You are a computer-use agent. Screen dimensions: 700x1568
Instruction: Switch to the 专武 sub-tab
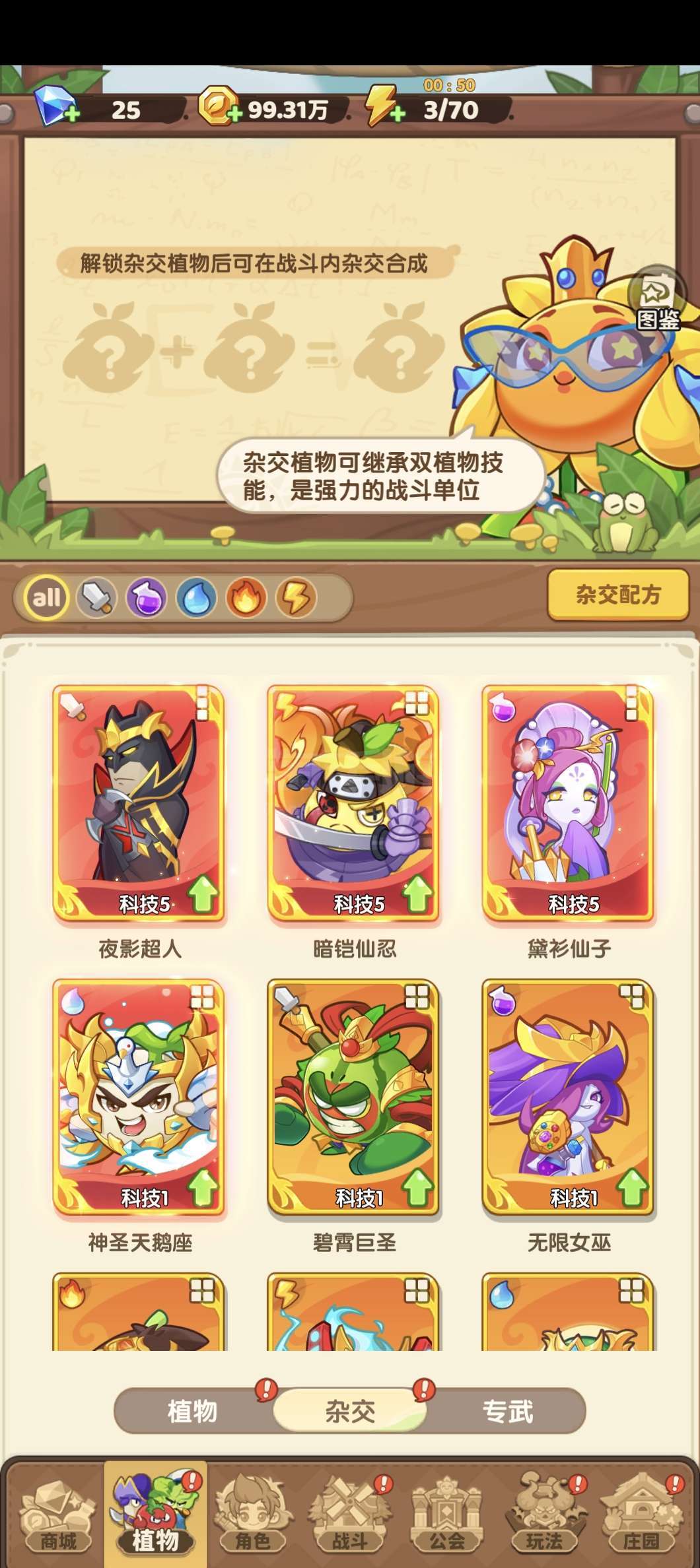tap(507, 1411)
